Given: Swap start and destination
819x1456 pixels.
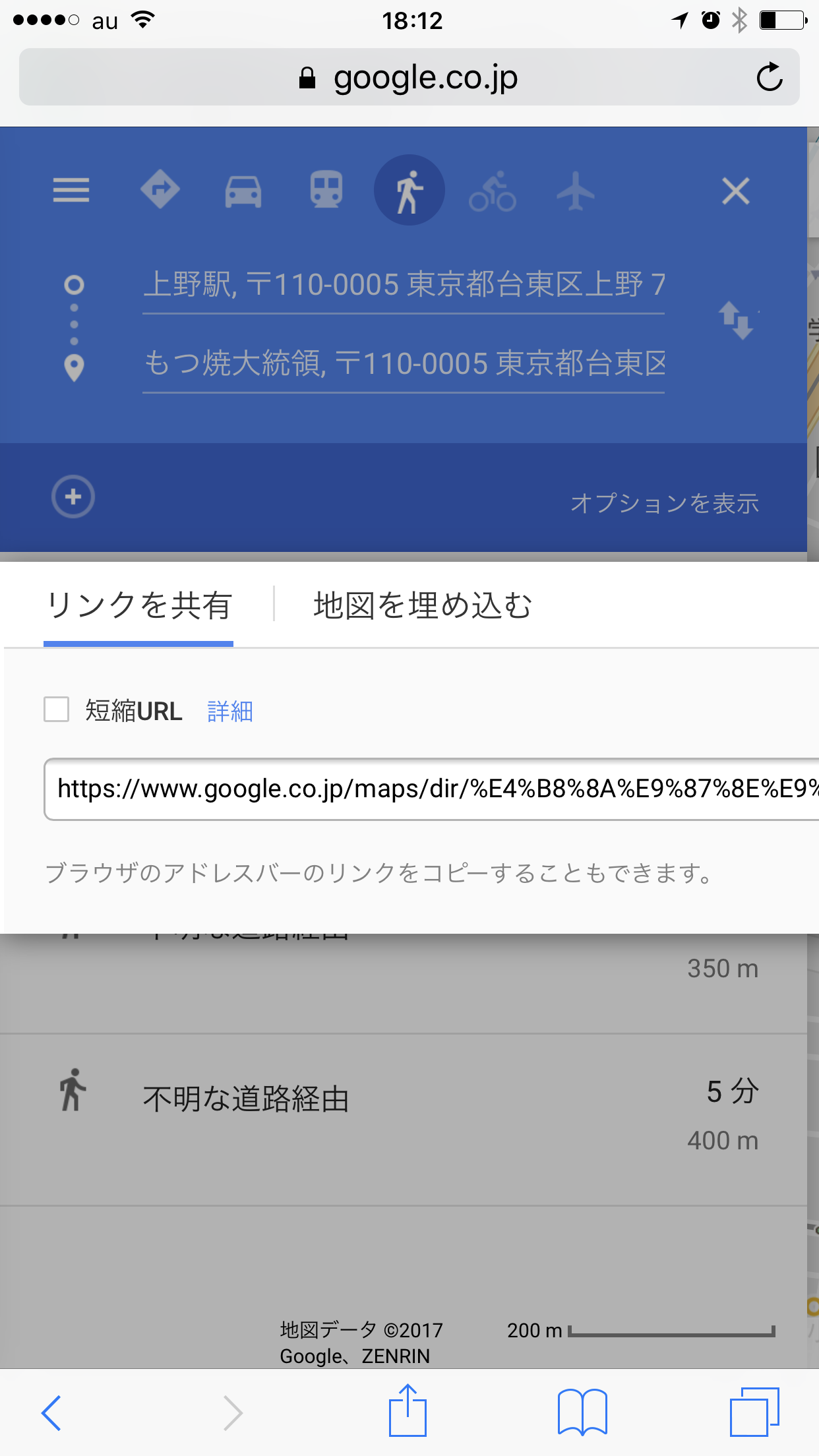Looking at the screenshot, I should 736,320.
